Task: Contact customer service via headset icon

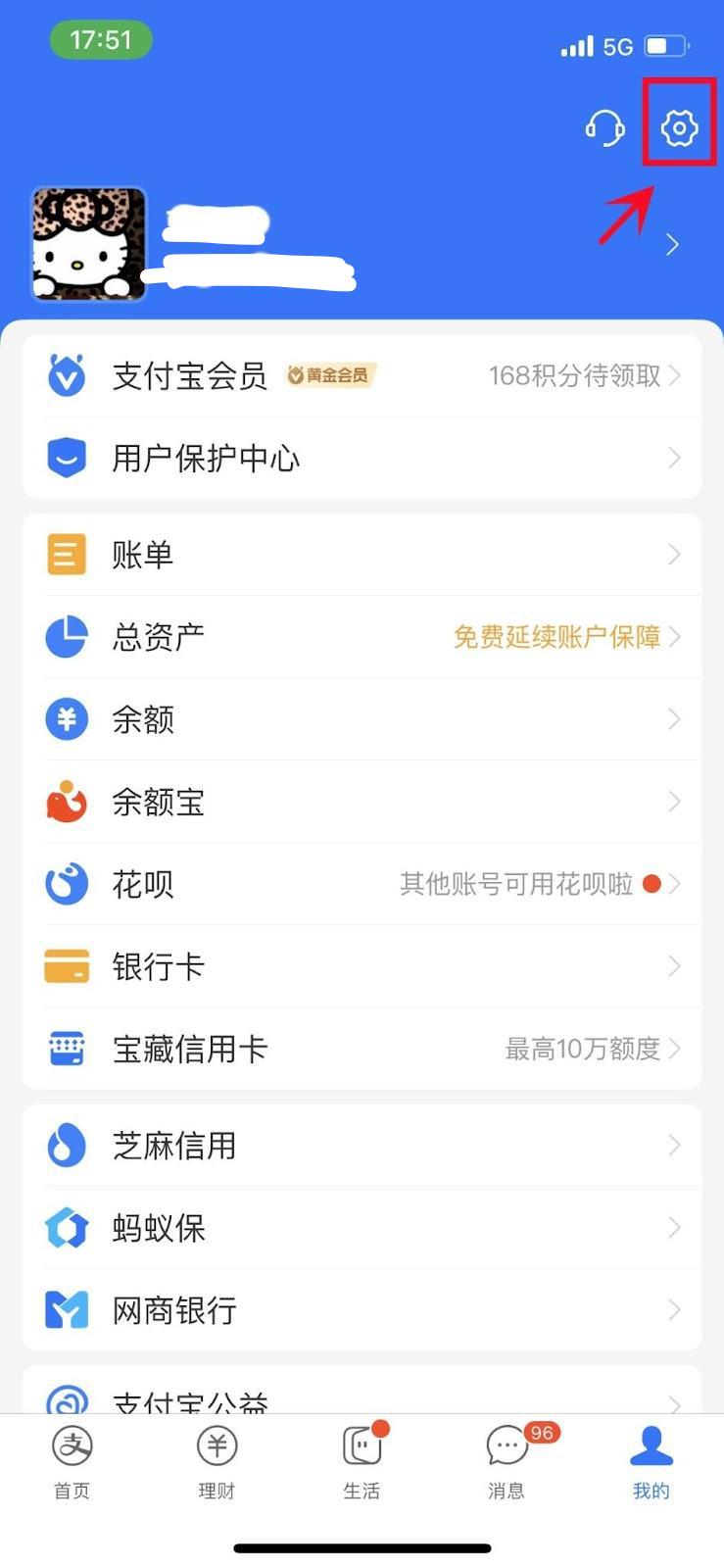Action: click(x=604, y=128)
